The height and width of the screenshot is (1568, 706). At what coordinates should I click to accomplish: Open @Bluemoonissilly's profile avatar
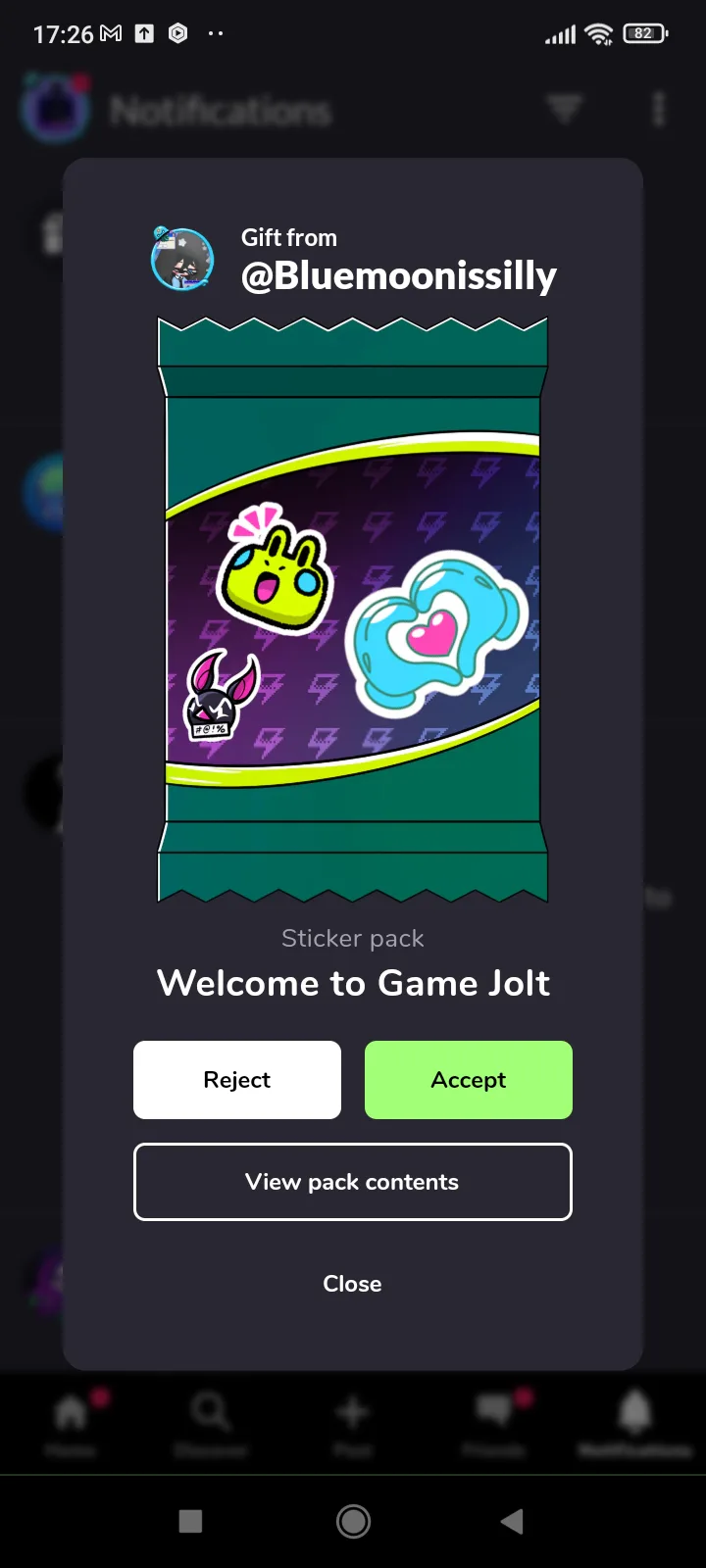pos(182,259)
